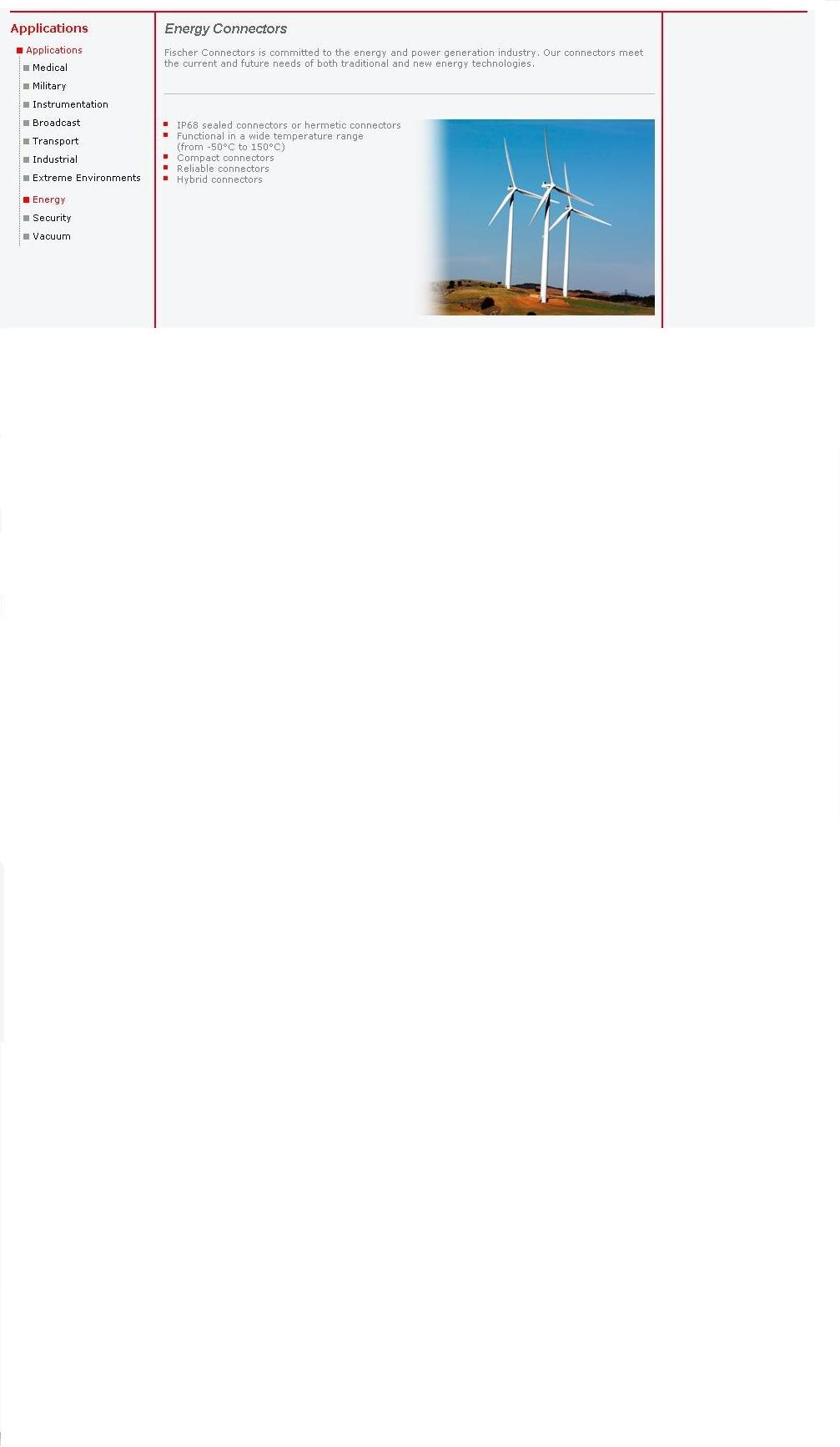
Task: Select Extreme Environments in sidebar
Action: 86,178
